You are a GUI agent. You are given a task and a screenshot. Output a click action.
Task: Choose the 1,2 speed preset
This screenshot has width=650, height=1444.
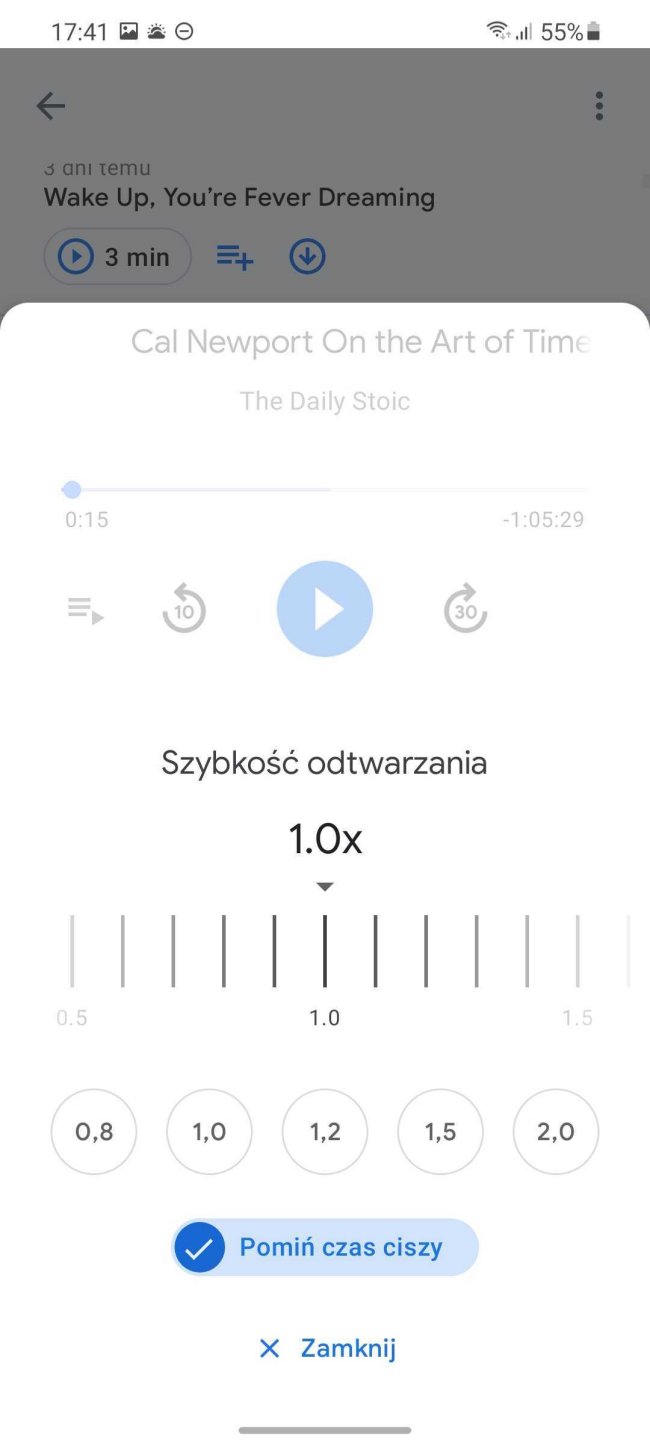click(x=325, y=1132)
